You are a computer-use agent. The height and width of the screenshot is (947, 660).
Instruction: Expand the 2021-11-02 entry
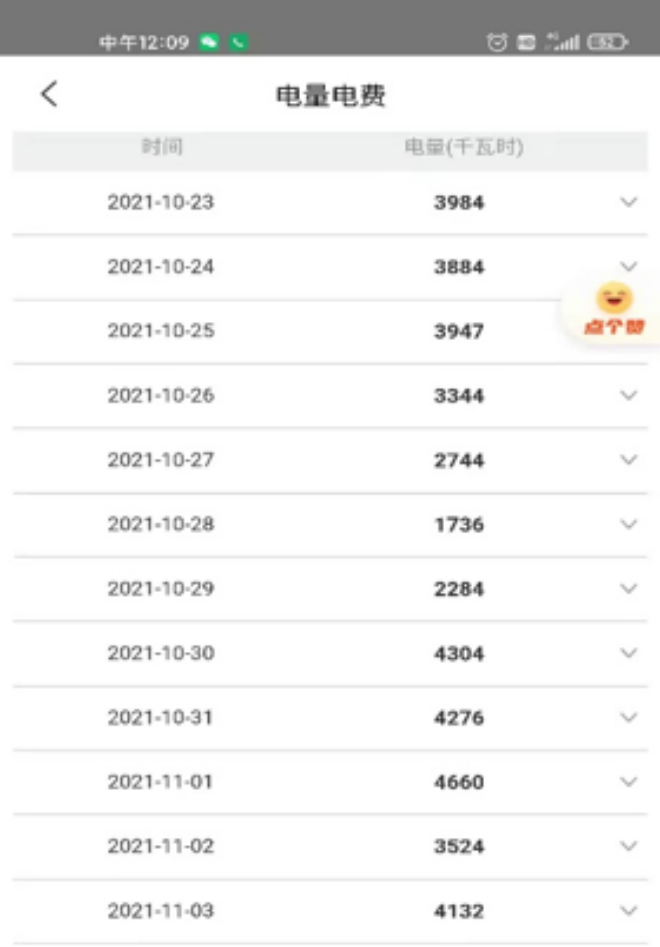[x=628, y=846]
